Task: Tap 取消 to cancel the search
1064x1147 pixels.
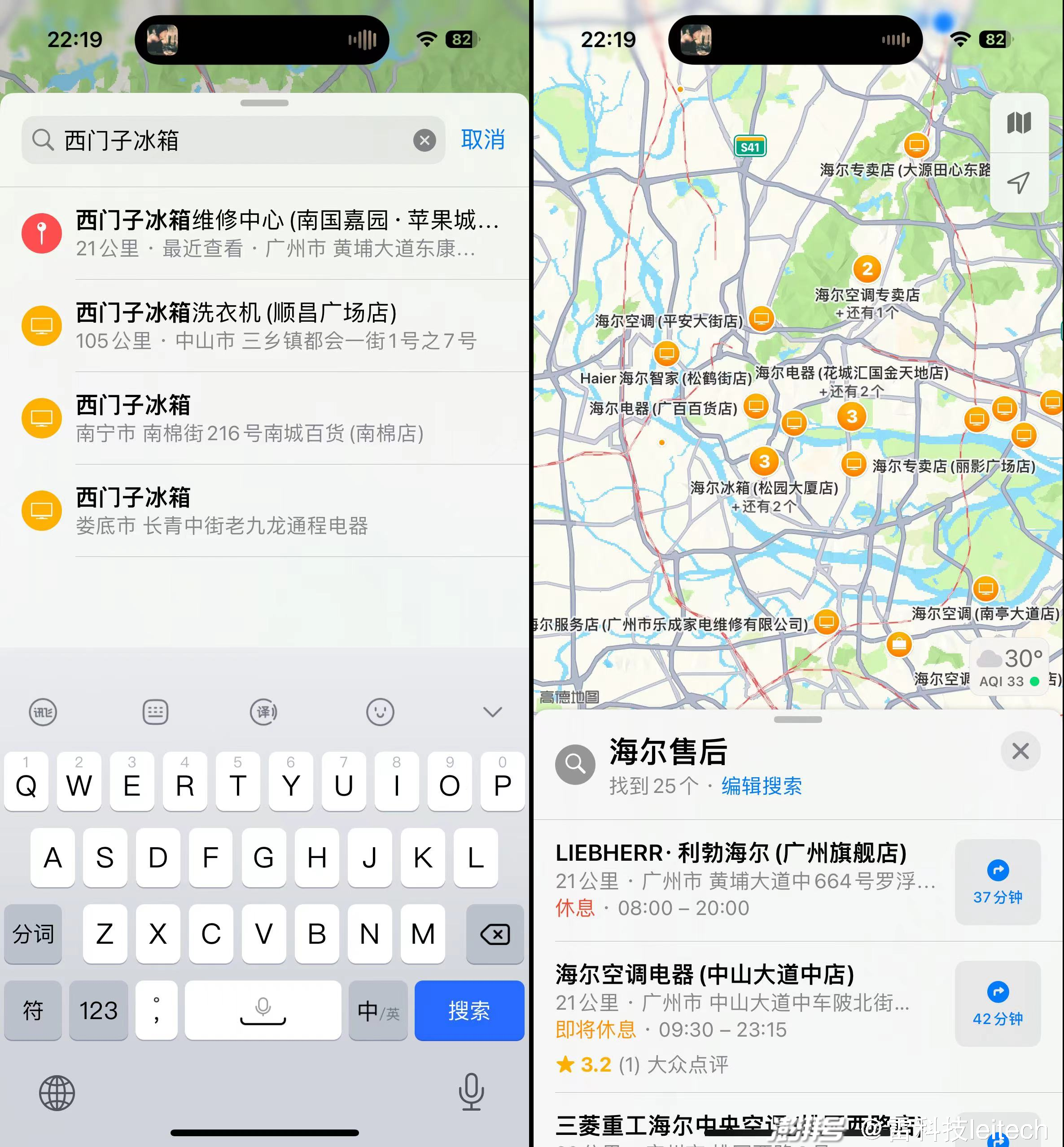Action: (482, 140)
